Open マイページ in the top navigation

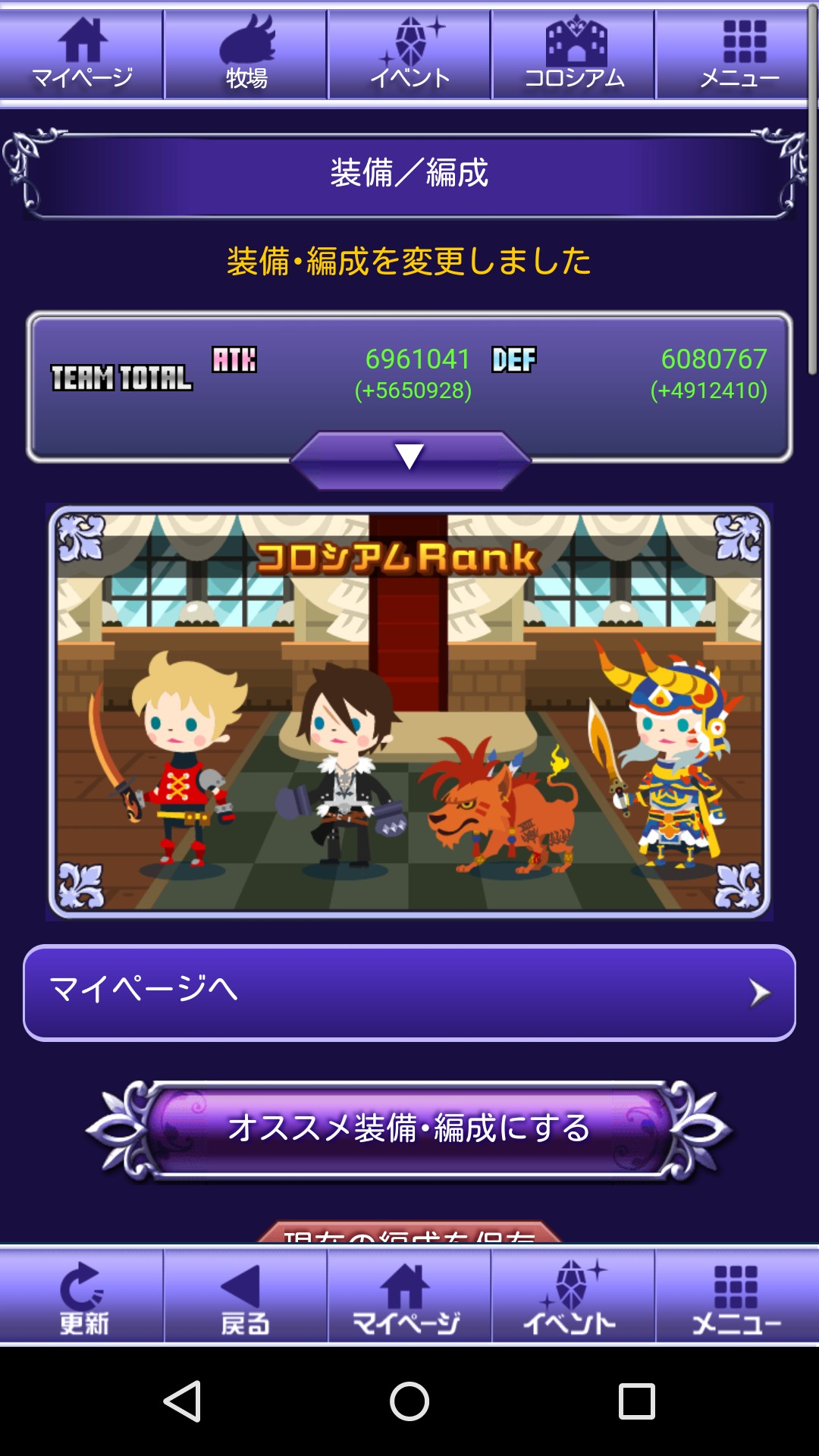point(82,54)
